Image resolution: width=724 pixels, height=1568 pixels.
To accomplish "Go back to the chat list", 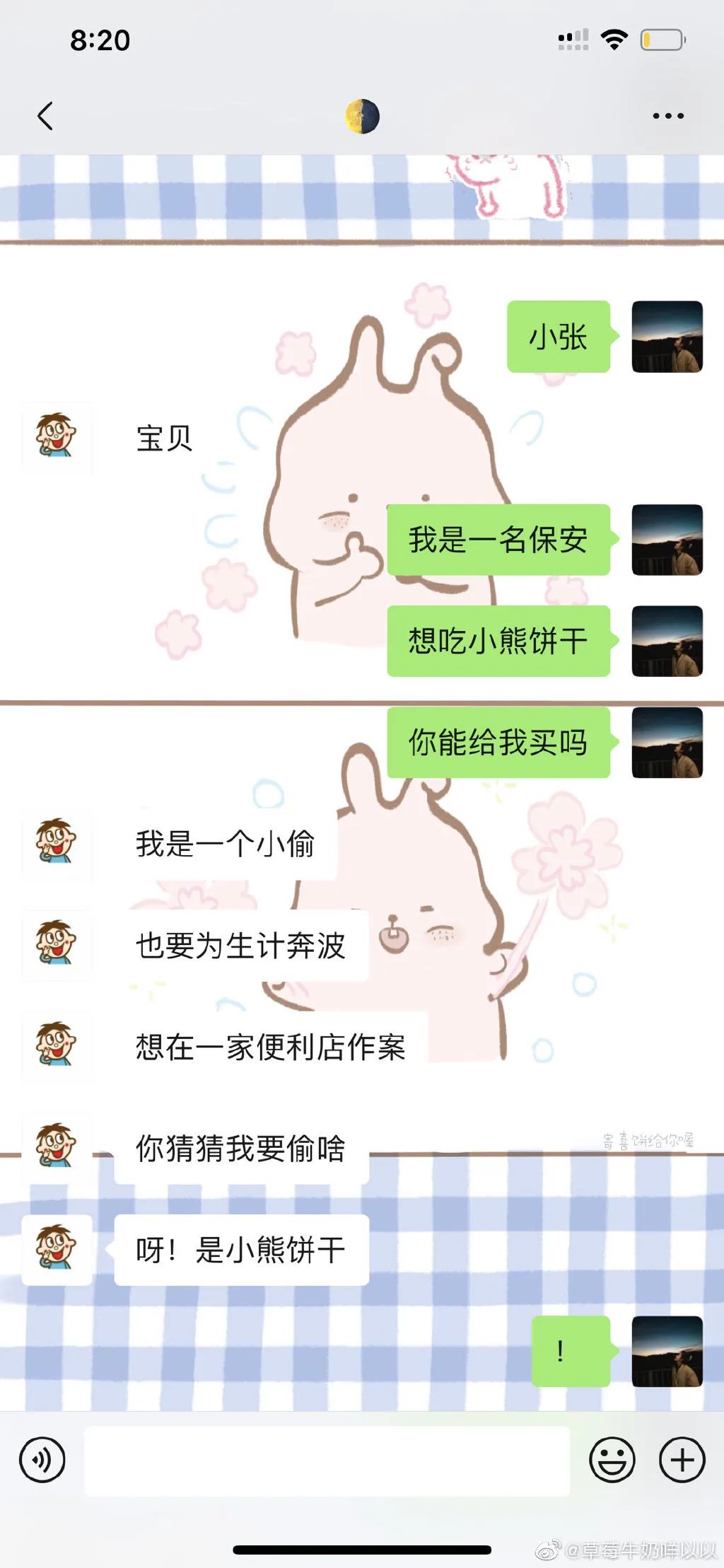I will (45, 116).
